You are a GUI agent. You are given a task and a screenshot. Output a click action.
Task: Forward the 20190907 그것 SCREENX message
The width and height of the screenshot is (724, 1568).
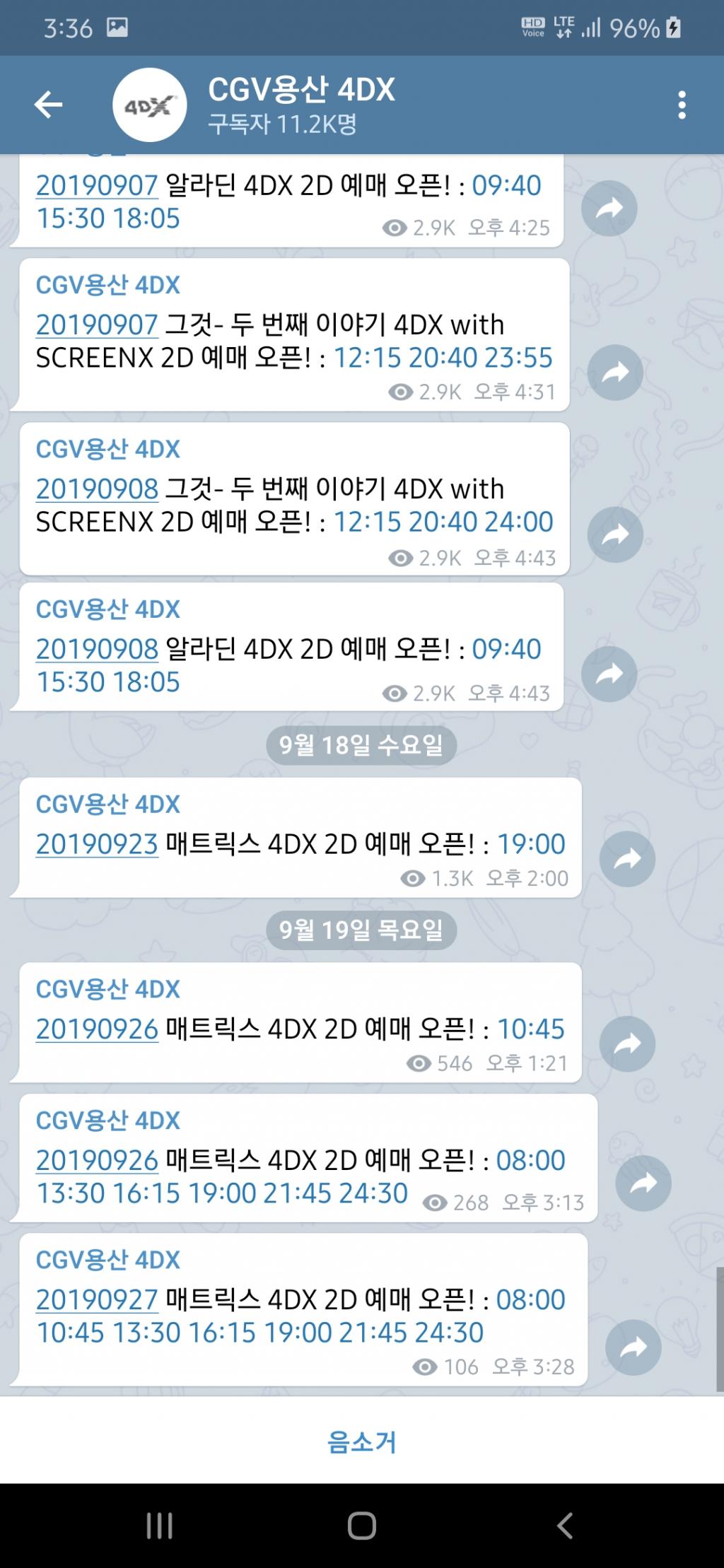(615, 373)
